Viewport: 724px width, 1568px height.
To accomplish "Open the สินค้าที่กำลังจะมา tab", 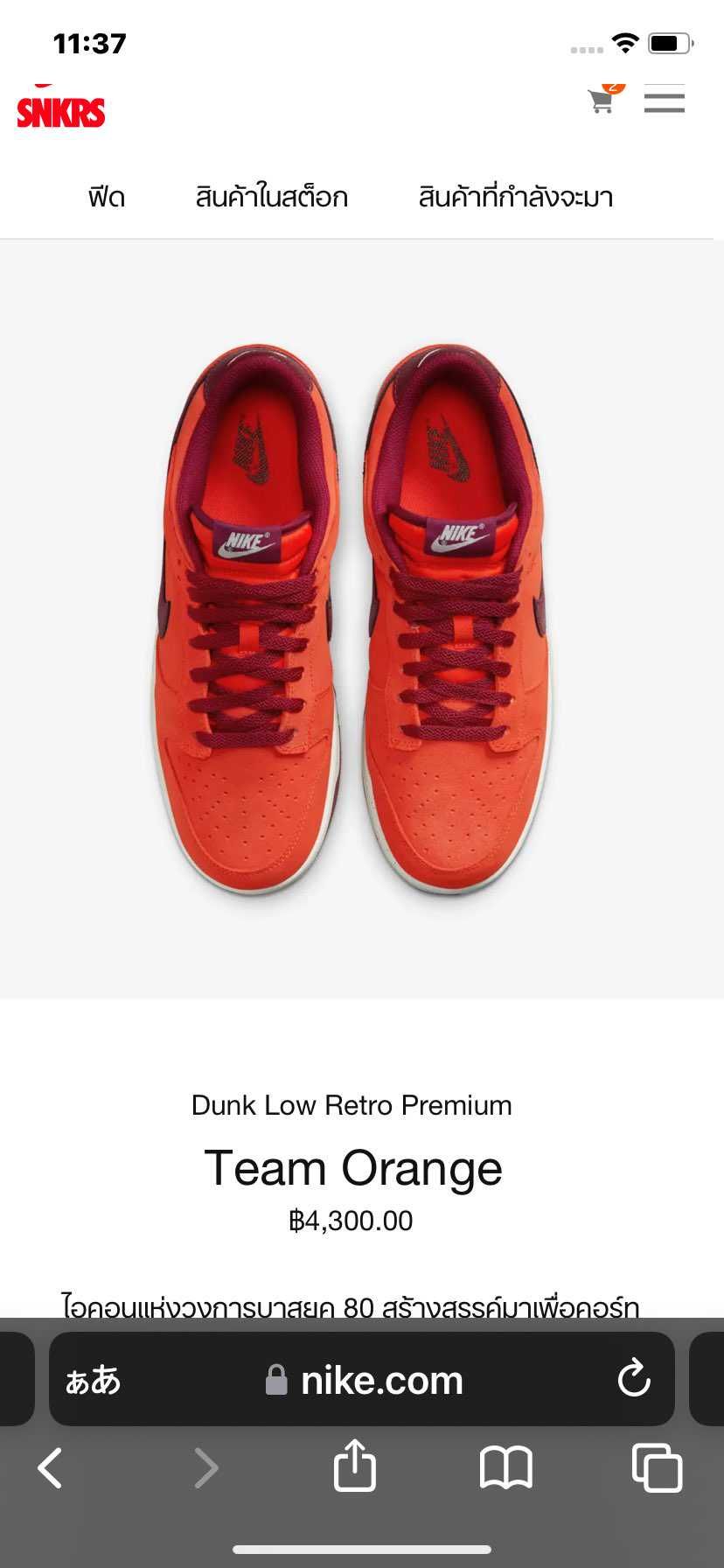I will pyautogui.click(x=515, y=198).
